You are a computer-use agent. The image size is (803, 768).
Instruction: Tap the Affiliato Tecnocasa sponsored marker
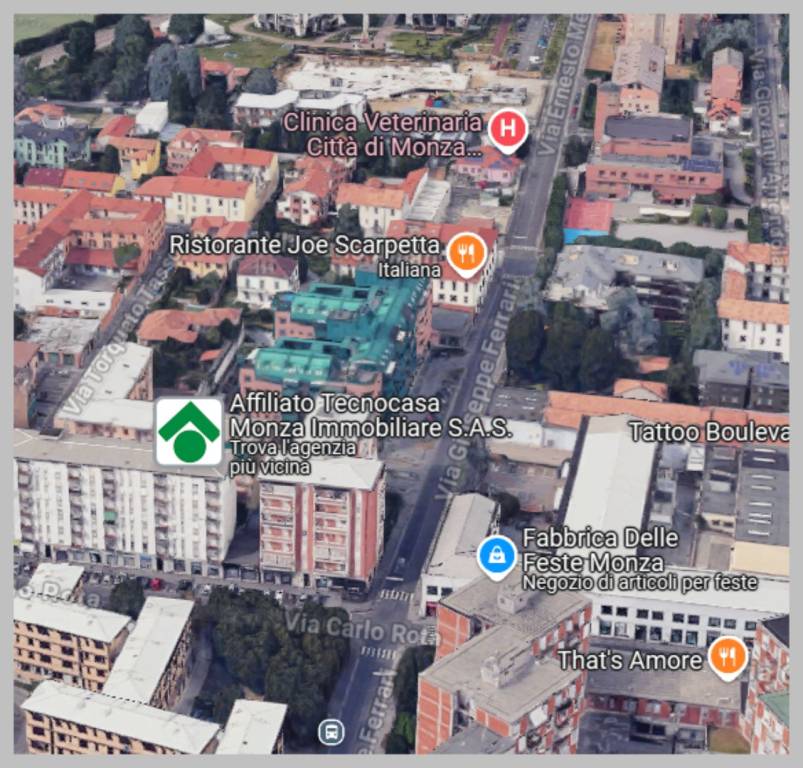[189, 431]
